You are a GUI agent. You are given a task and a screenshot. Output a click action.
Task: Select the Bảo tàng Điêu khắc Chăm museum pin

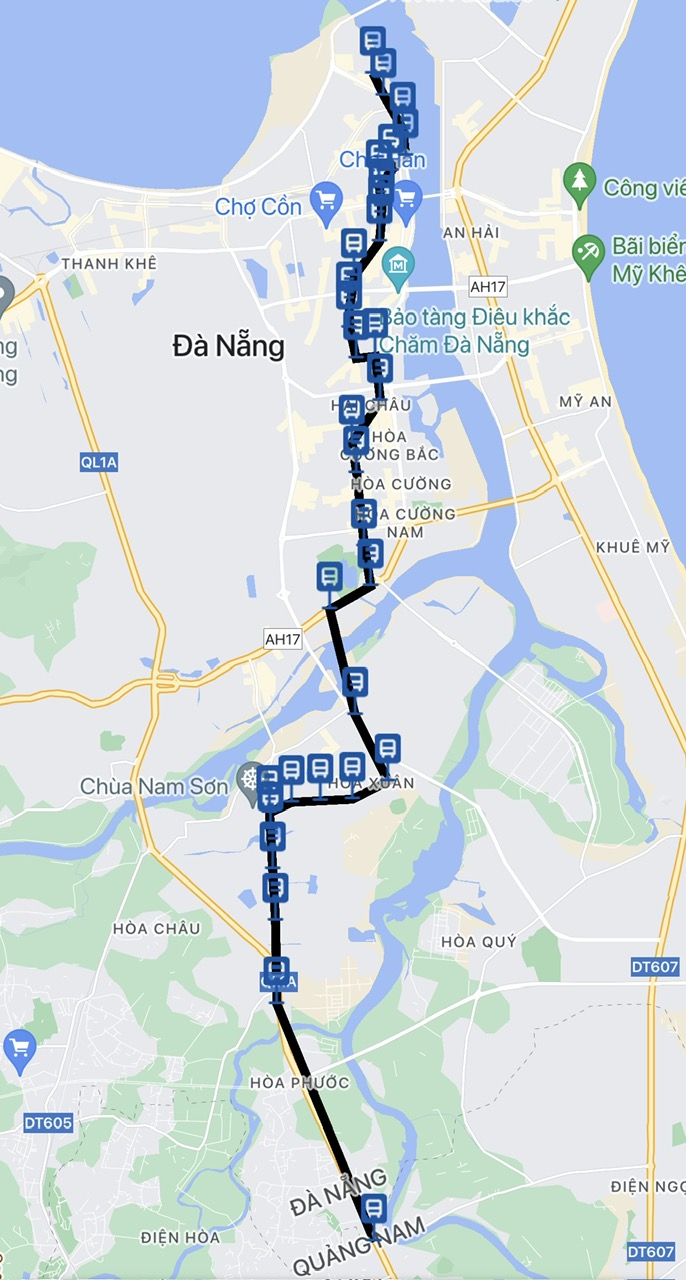coord(399,265)
